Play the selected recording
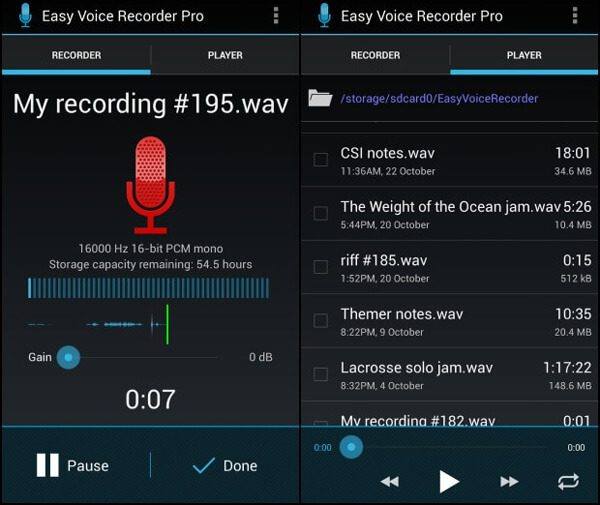600x505 pixels. [x=449, y=482]
